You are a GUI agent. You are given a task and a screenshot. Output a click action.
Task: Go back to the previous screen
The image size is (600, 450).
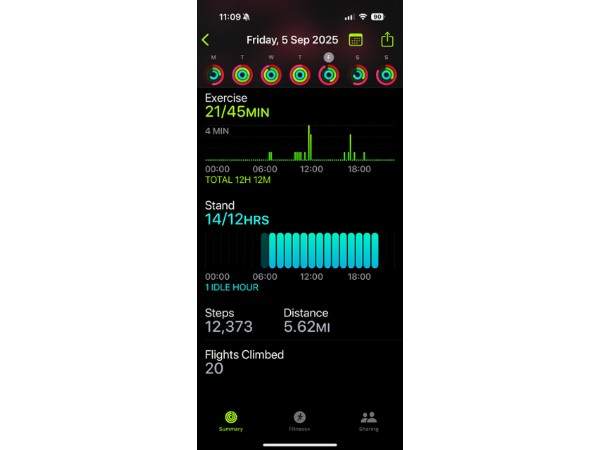coord(206,40)
